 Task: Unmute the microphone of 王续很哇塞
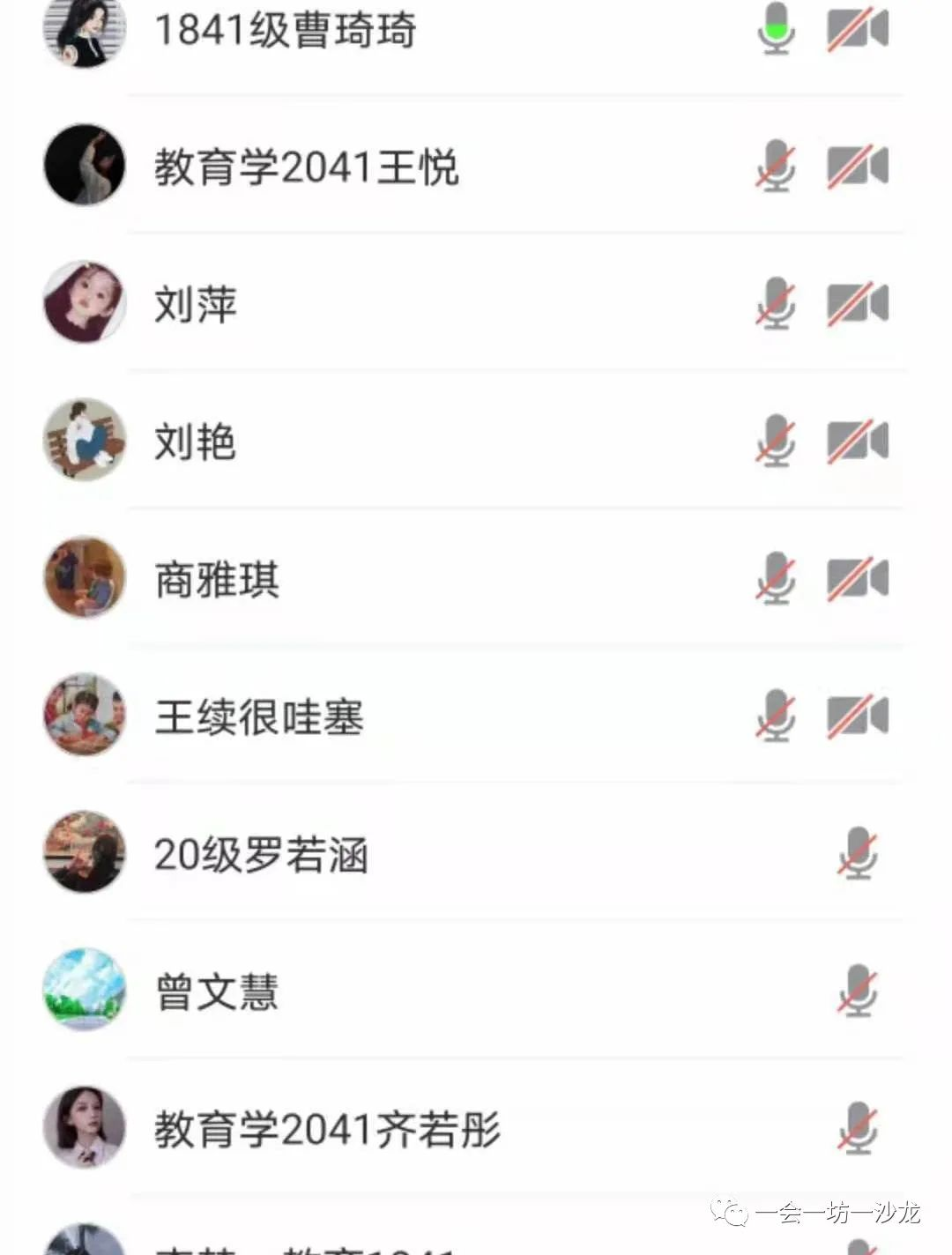click(x=776, y=717)
